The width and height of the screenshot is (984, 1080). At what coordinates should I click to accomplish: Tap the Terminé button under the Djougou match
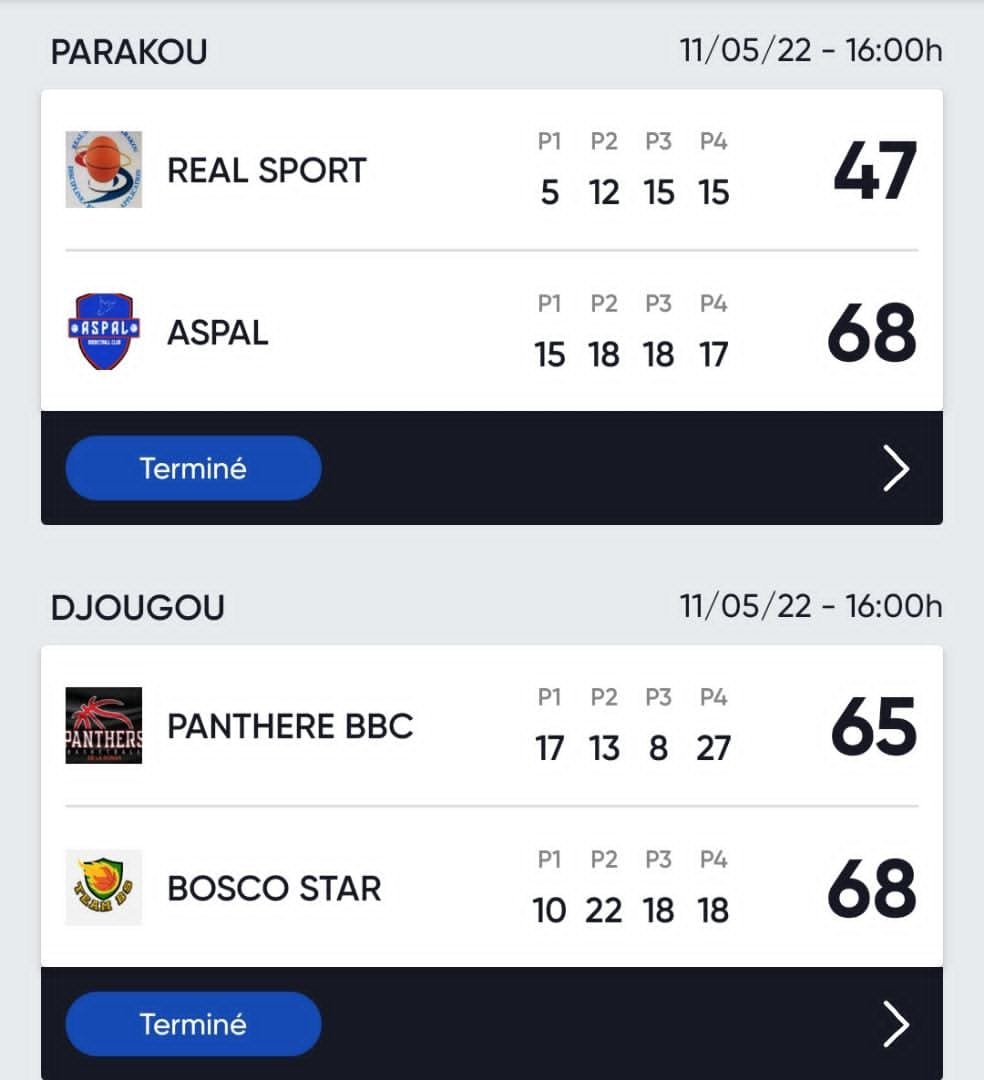pyautogui.click(x=193, y=1024)
